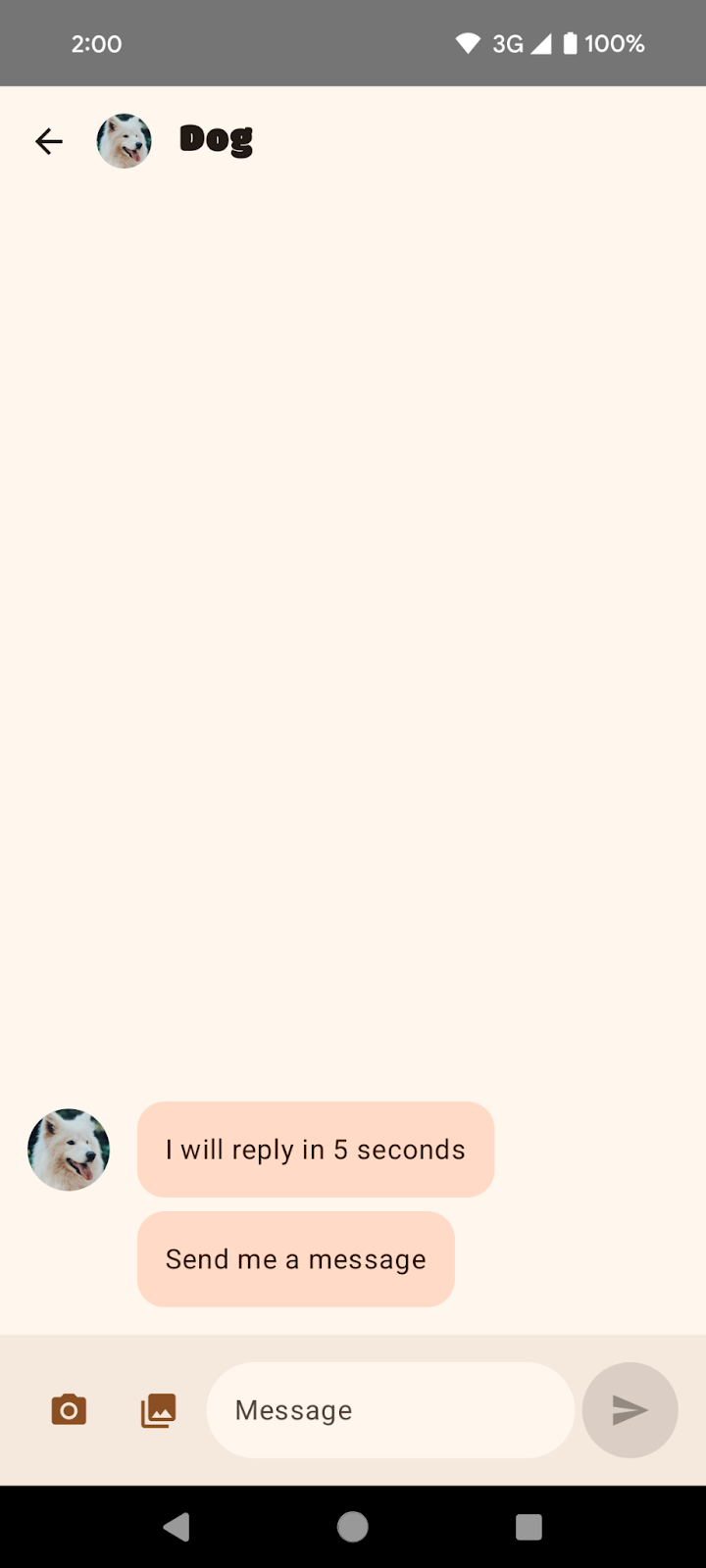Go to the home screen
Screen dimensions: 706x1568
(x=353, y=1527)
